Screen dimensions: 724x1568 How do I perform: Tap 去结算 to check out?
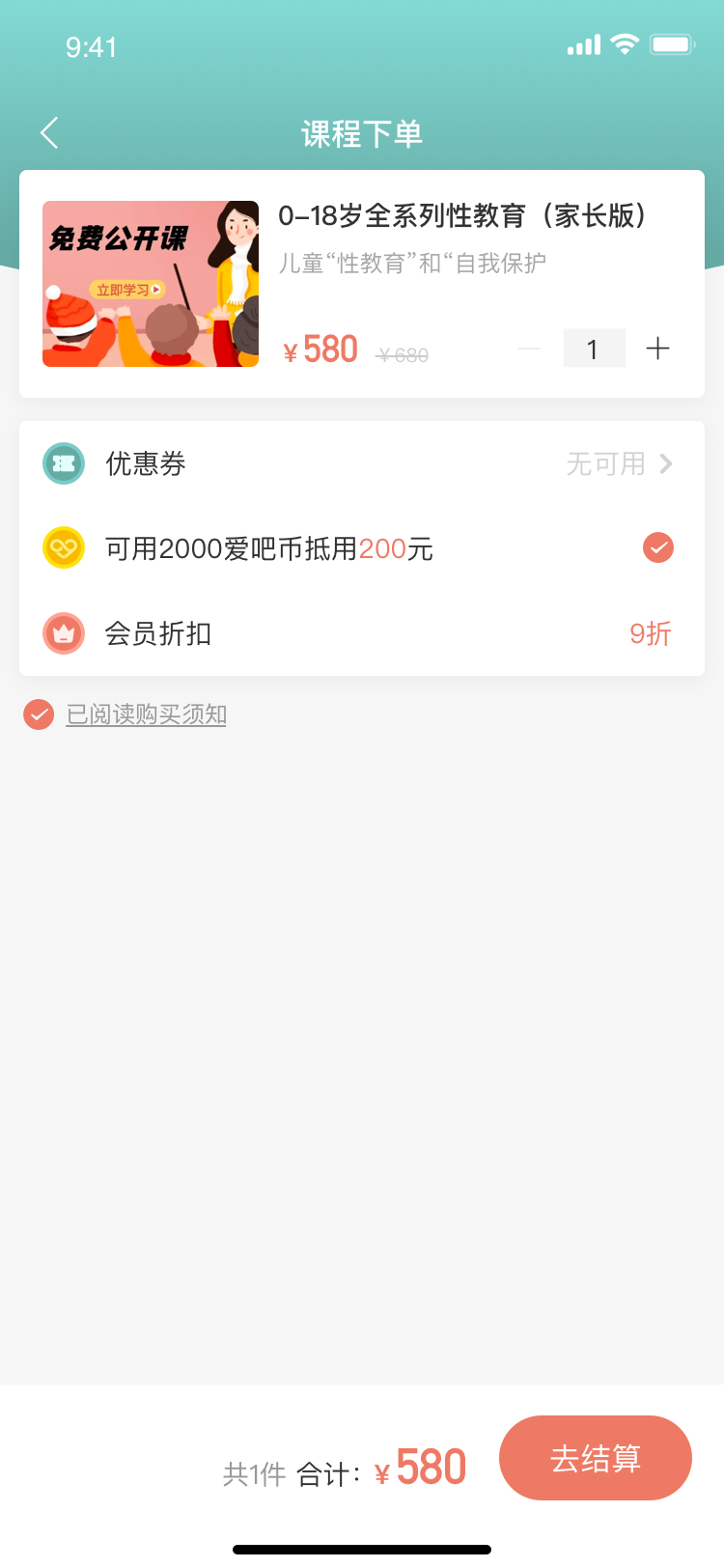pos(595,1458)
